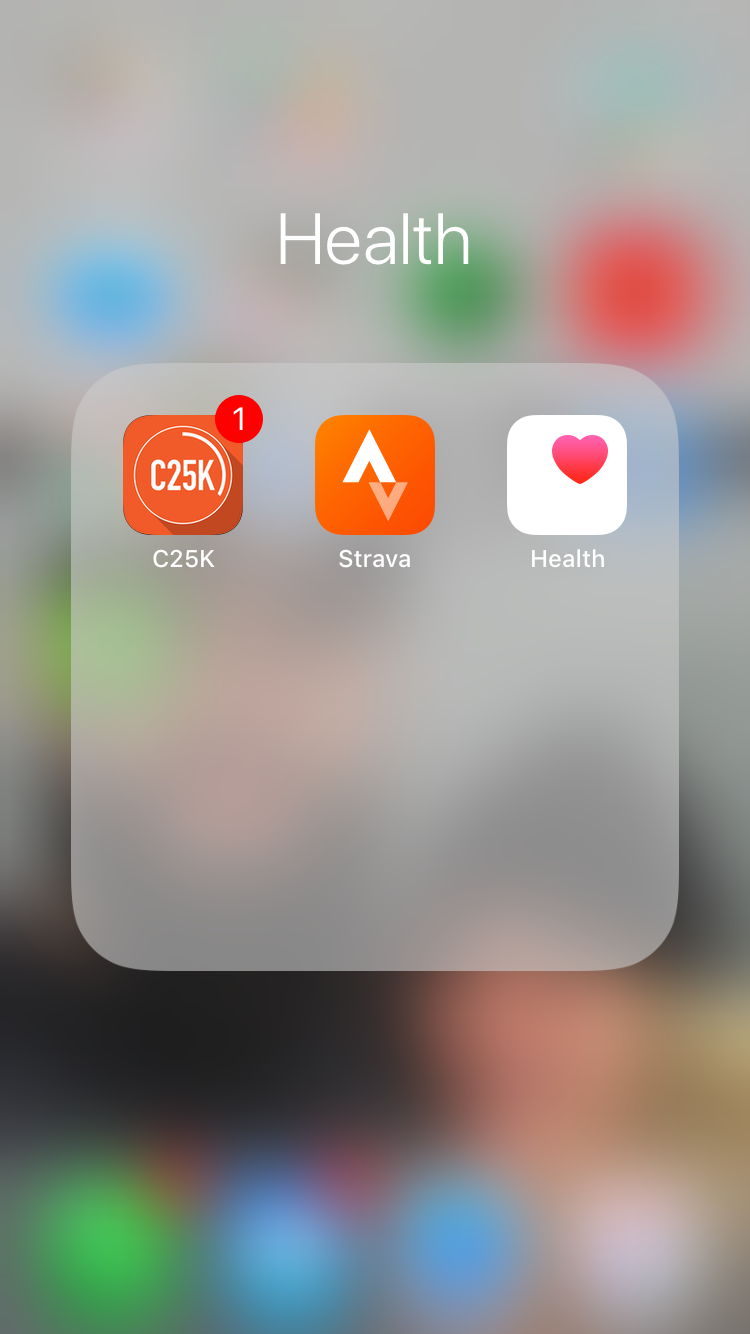Open the Apple Health app

(x=567, y=475)
